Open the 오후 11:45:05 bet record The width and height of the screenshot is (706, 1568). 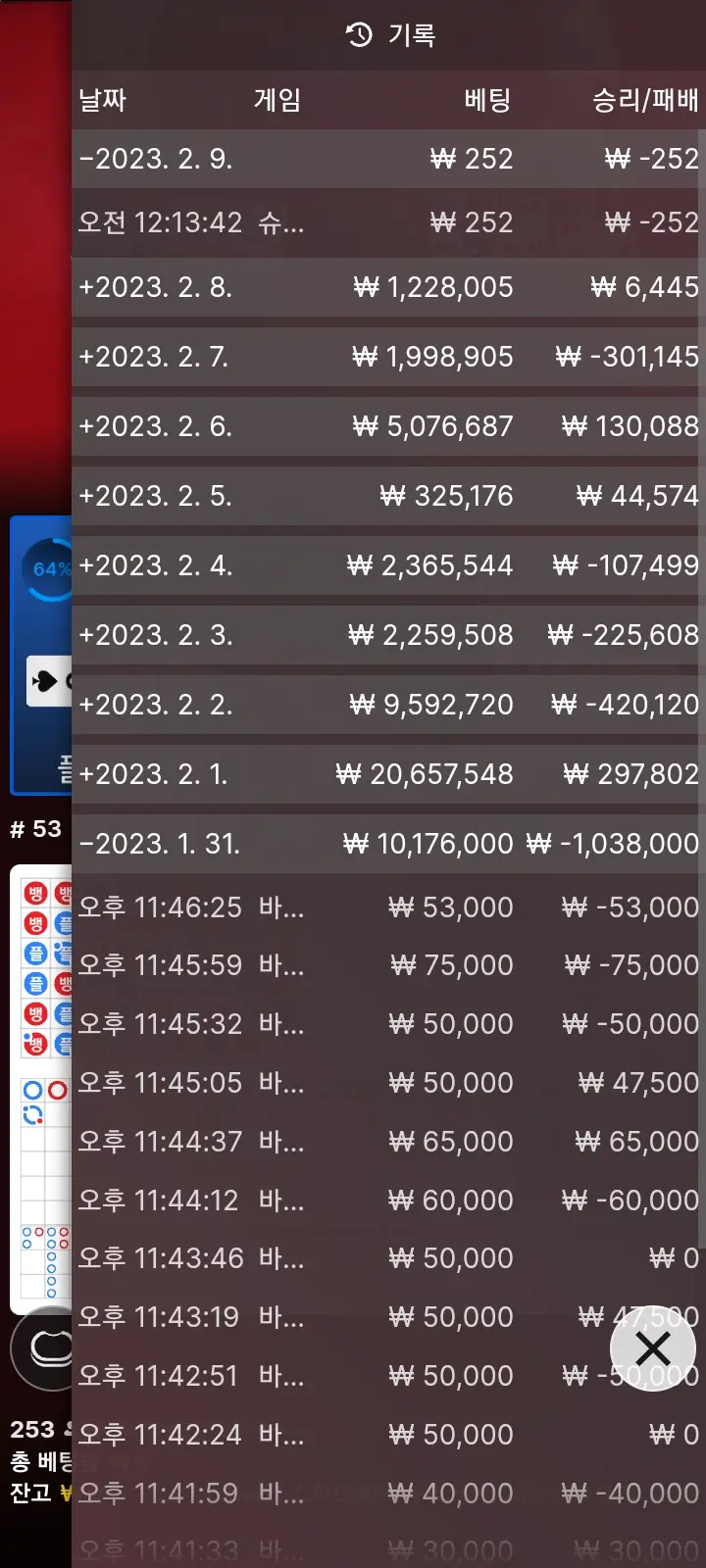coord(388,1083)
